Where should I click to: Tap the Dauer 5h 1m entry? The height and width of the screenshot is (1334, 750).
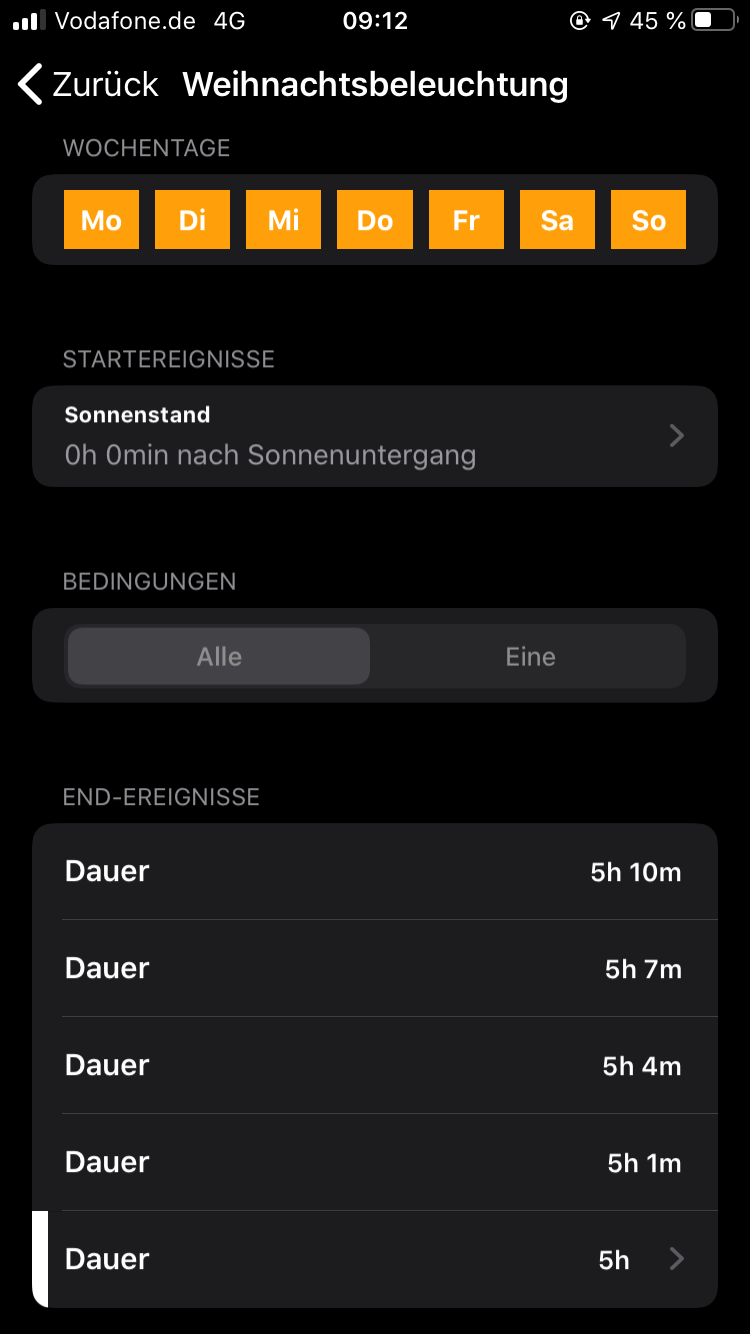tap(375, 1163)
